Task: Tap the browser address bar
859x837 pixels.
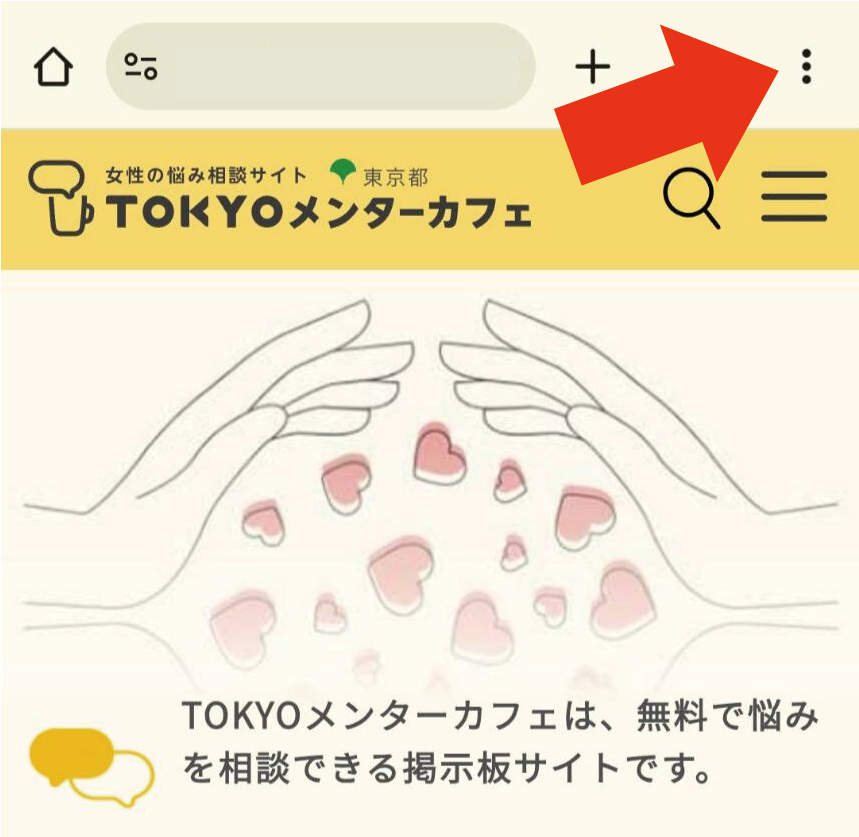Action: pyautogui.click(x=330, y=67)
